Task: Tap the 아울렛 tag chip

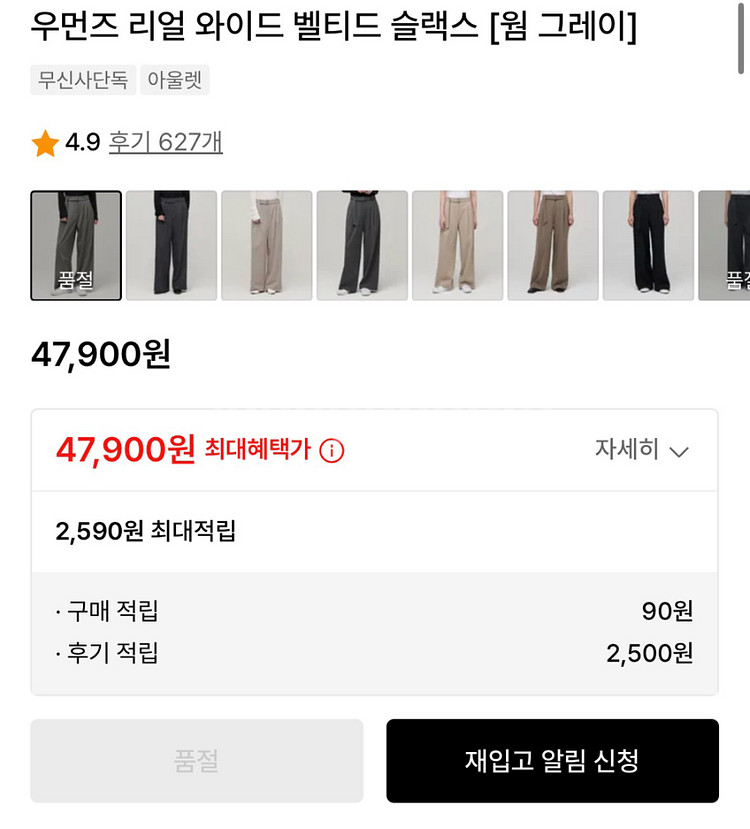Action: [x=175, y=80]
